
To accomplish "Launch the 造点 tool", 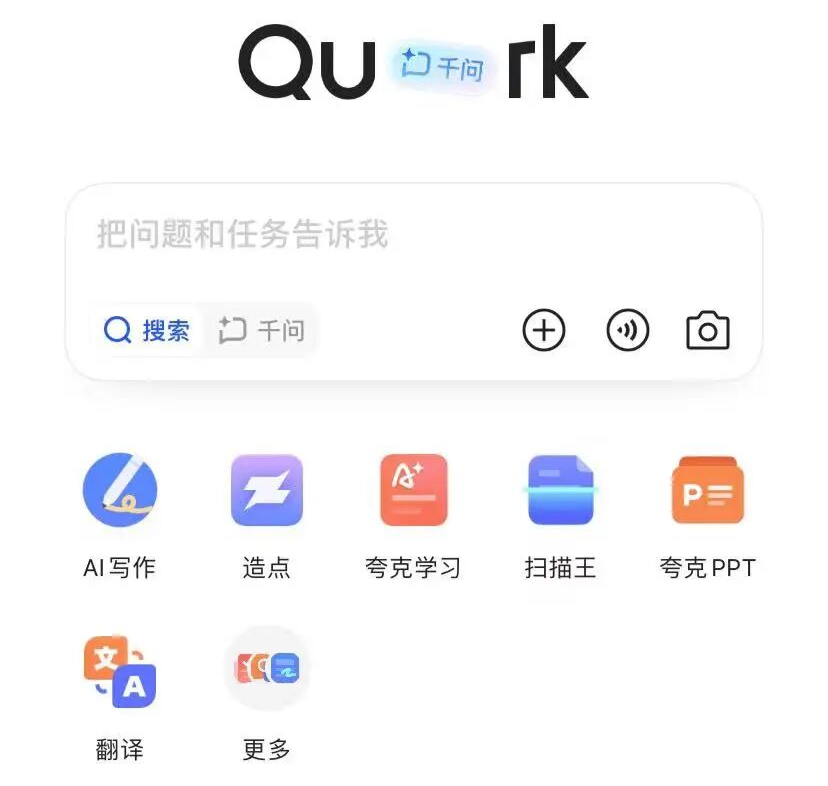I will [x=267, y=490].
